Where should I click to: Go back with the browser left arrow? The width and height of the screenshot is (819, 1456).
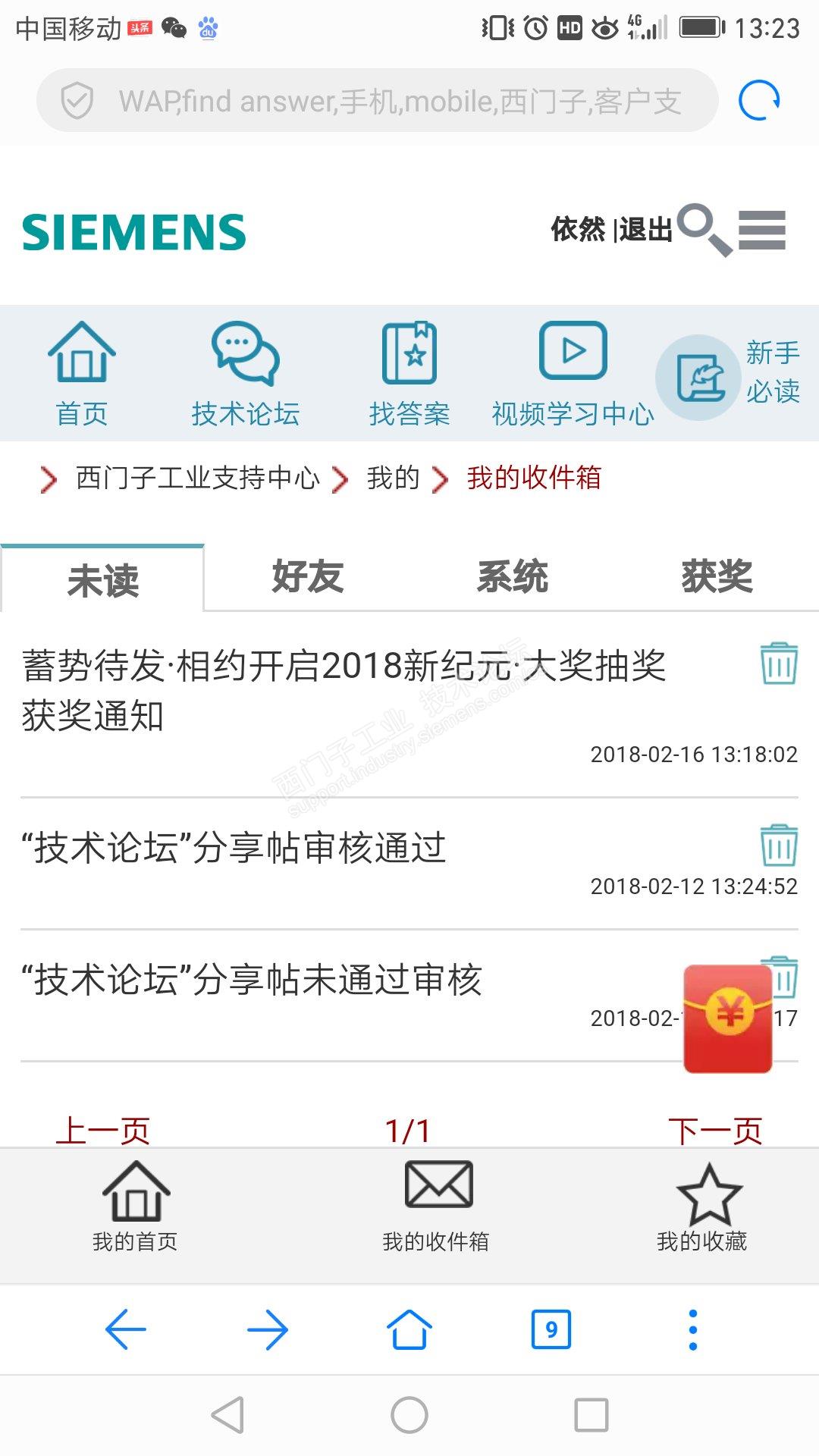pos(126,1329)
